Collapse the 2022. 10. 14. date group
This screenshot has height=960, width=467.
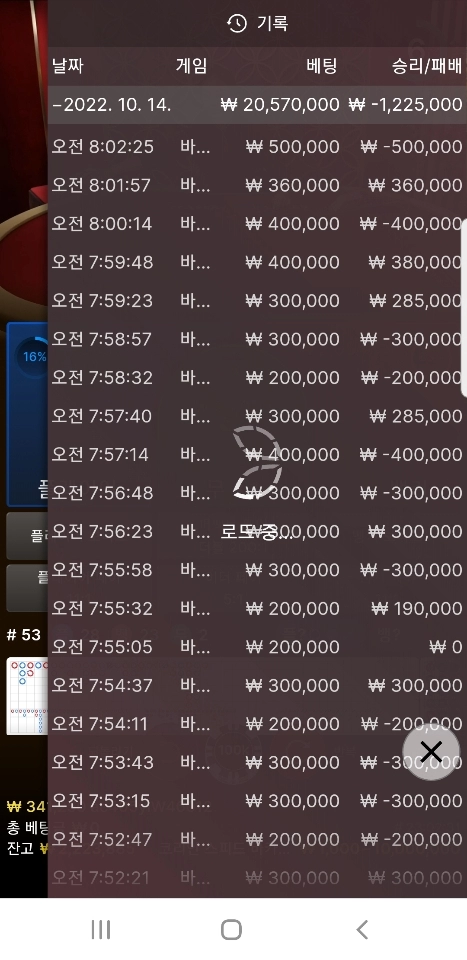pos(257,105)
